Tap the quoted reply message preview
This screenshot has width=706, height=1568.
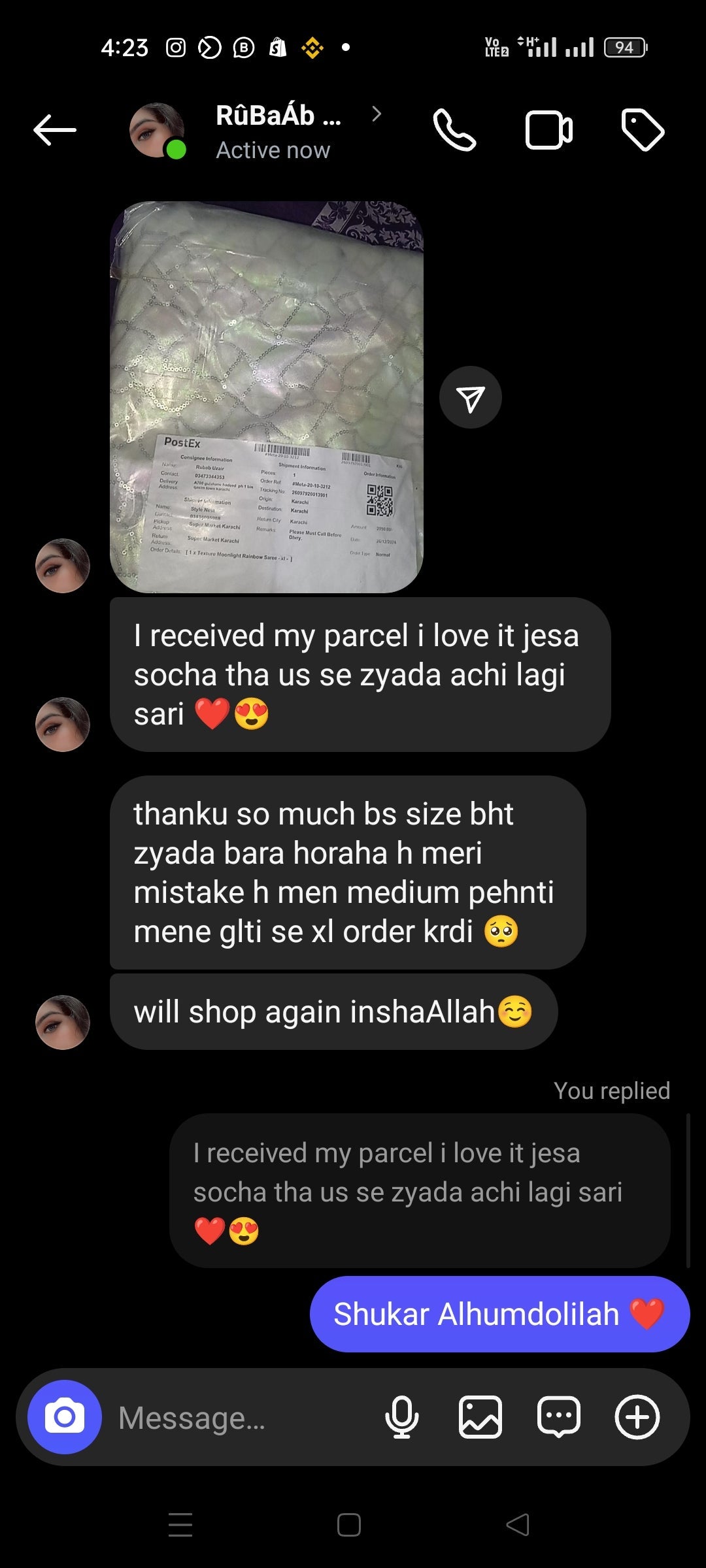pos(420,1190)
